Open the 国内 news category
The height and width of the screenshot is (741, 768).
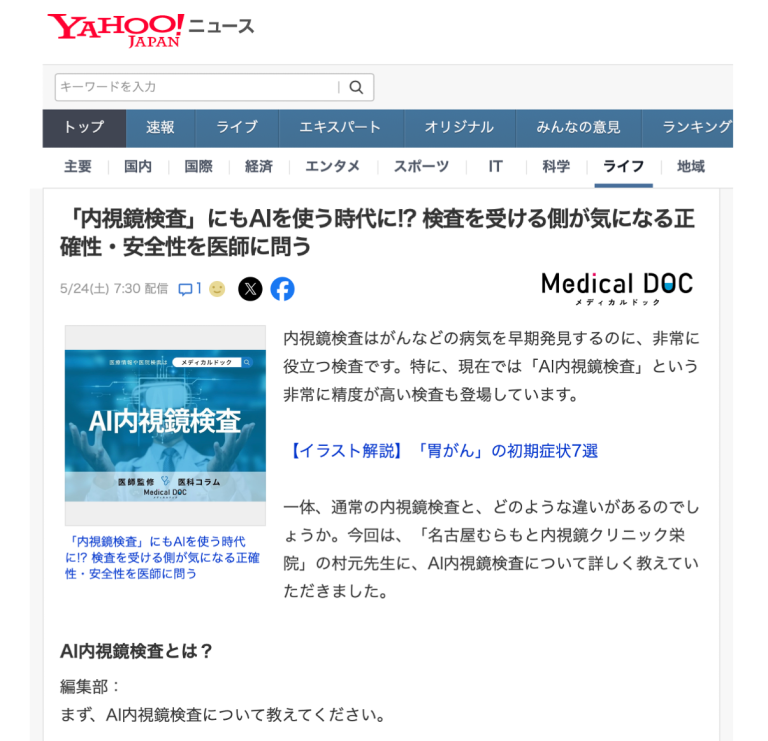138,166
